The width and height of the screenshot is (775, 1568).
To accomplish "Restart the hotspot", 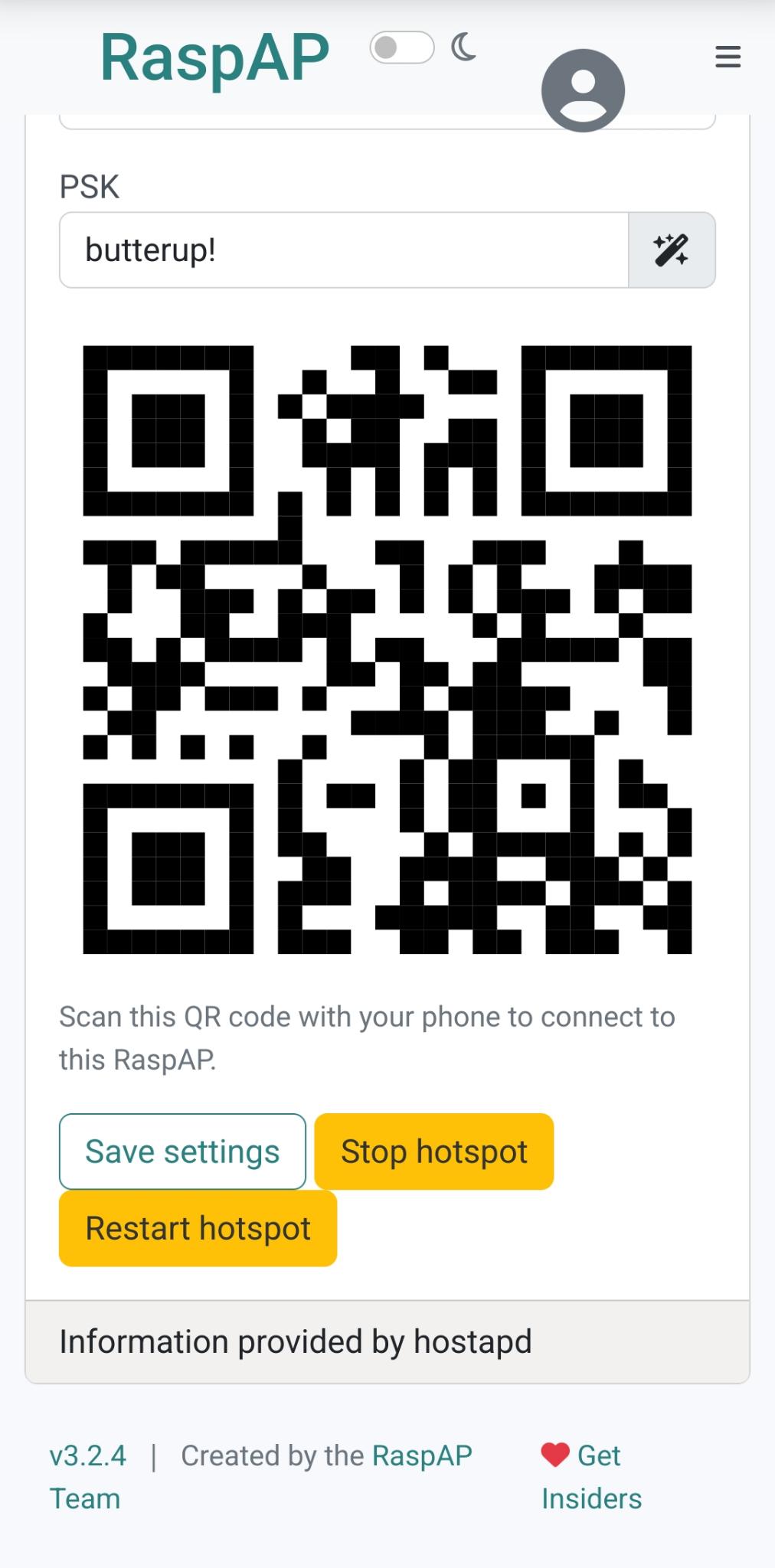I will coord(198,1228).
